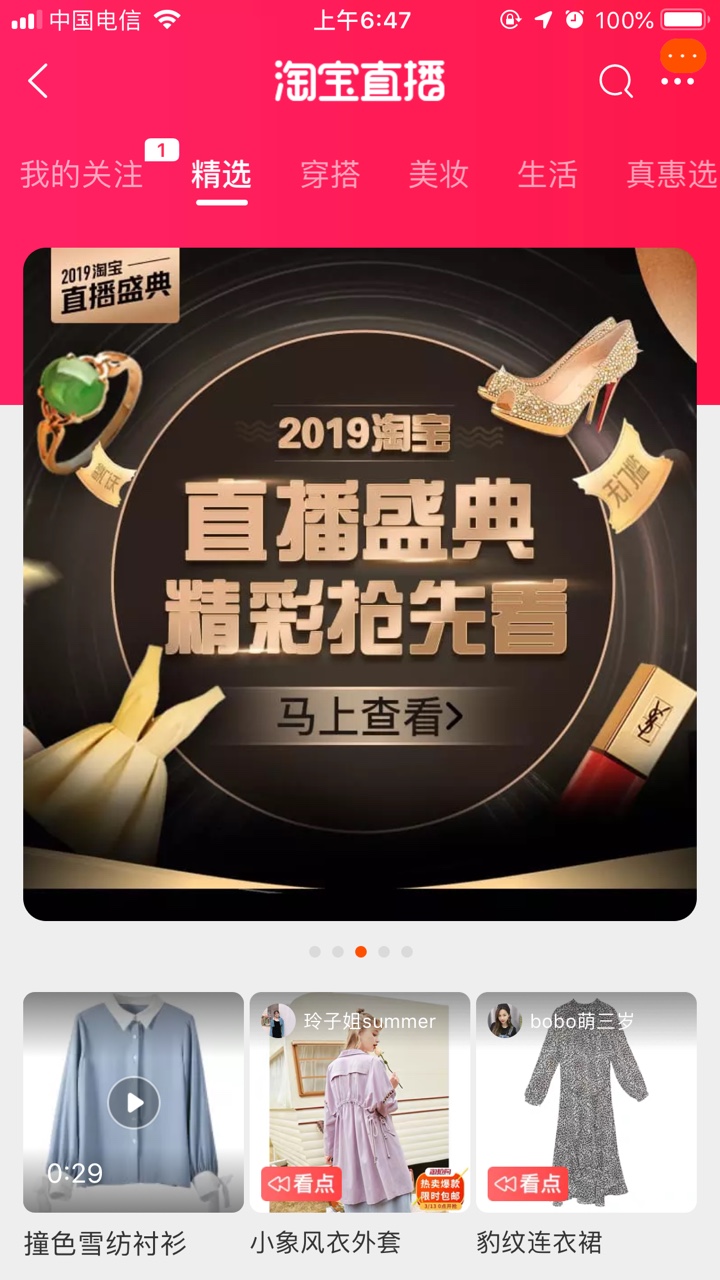This screenshot has width=720, height=1280.
Task: Tap the third carousel indicator dot
Action: click(x=360, y=953)
